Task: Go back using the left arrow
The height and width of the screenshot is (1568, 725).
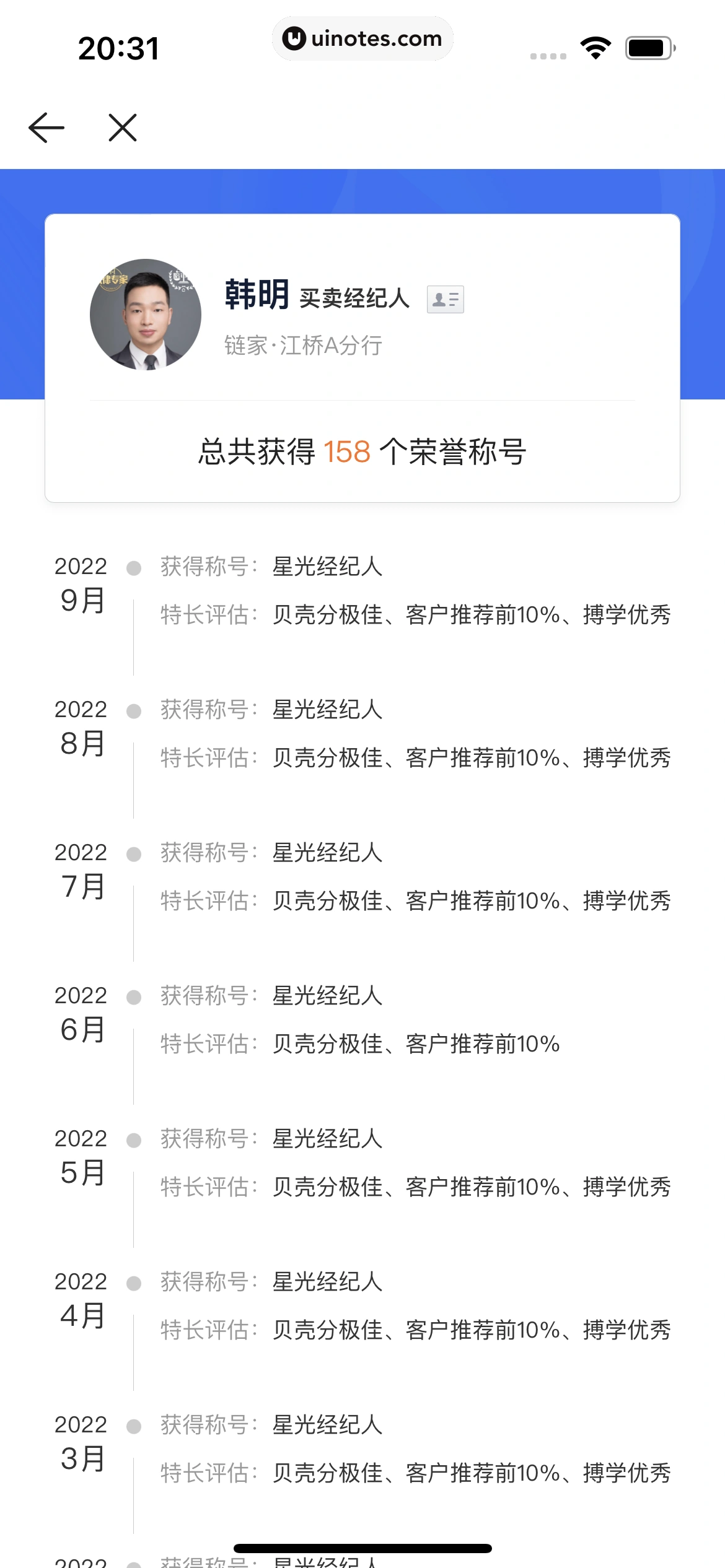Action: (x=46, y=128)
